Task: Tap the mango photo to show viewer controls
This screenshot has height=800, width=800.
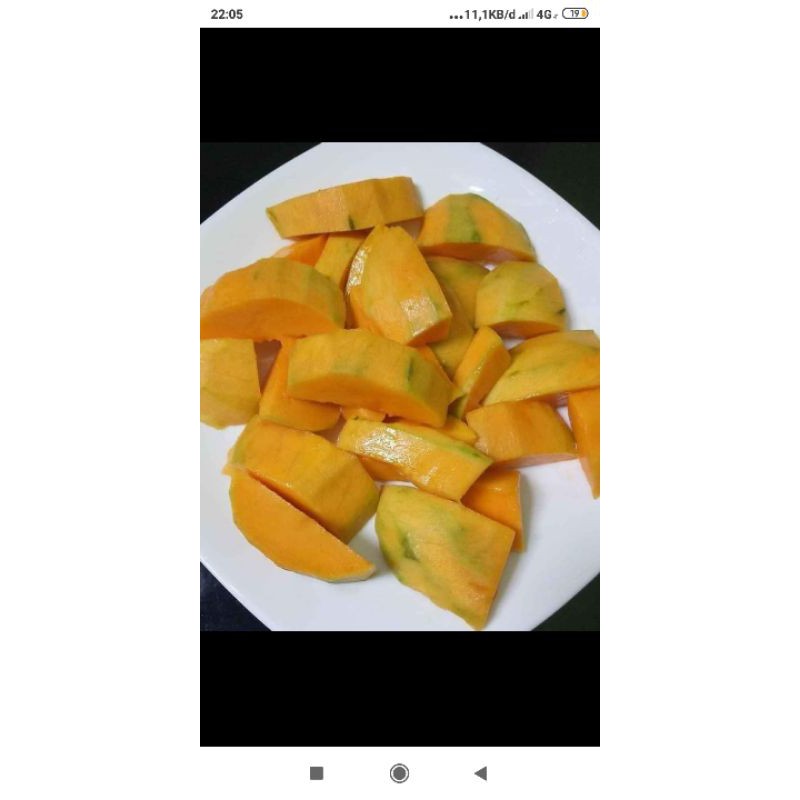Action: (x=399, y=386)
